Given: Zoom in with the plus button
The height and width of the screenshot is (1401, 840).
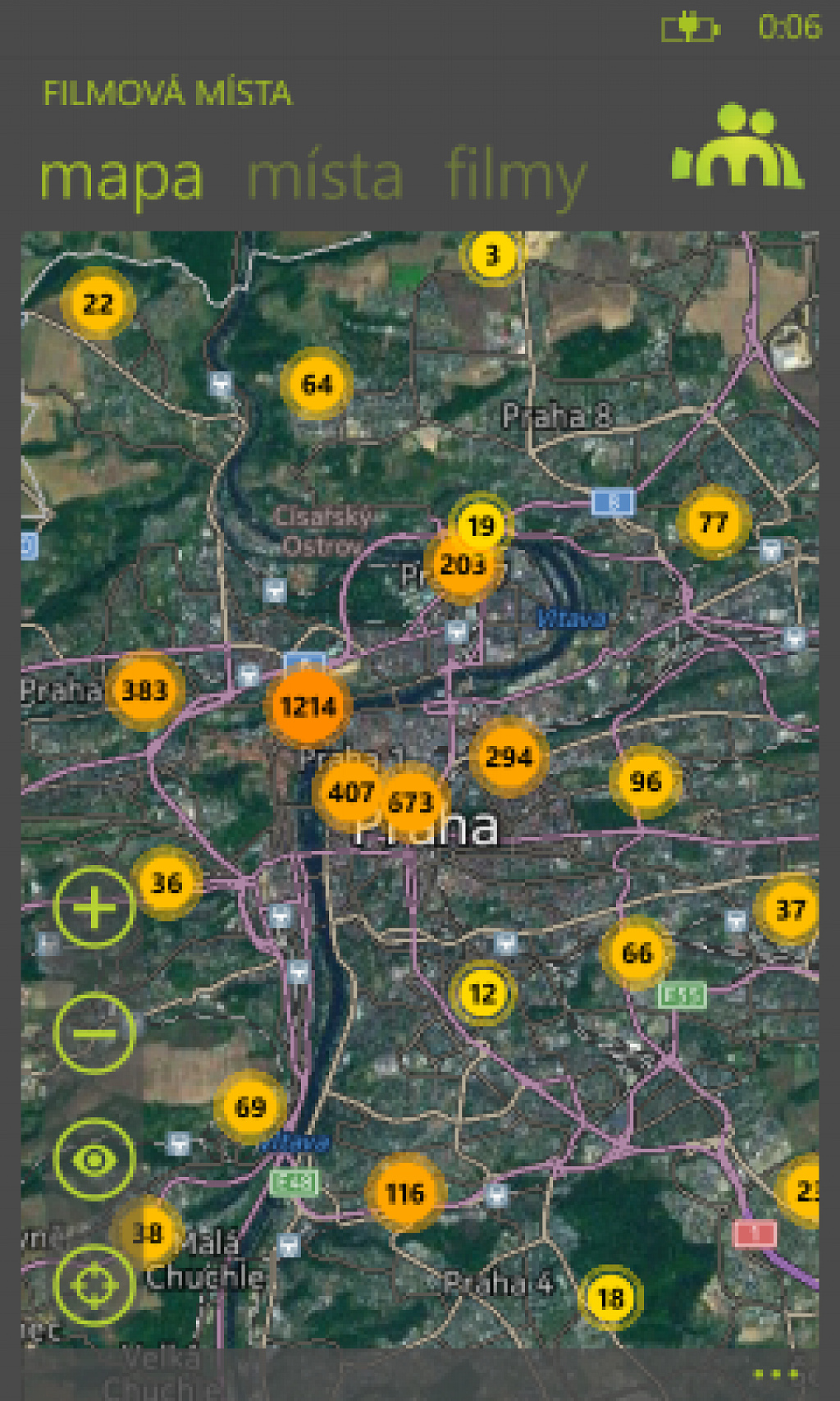Looking at the screenshot, I should click(94, 908).
